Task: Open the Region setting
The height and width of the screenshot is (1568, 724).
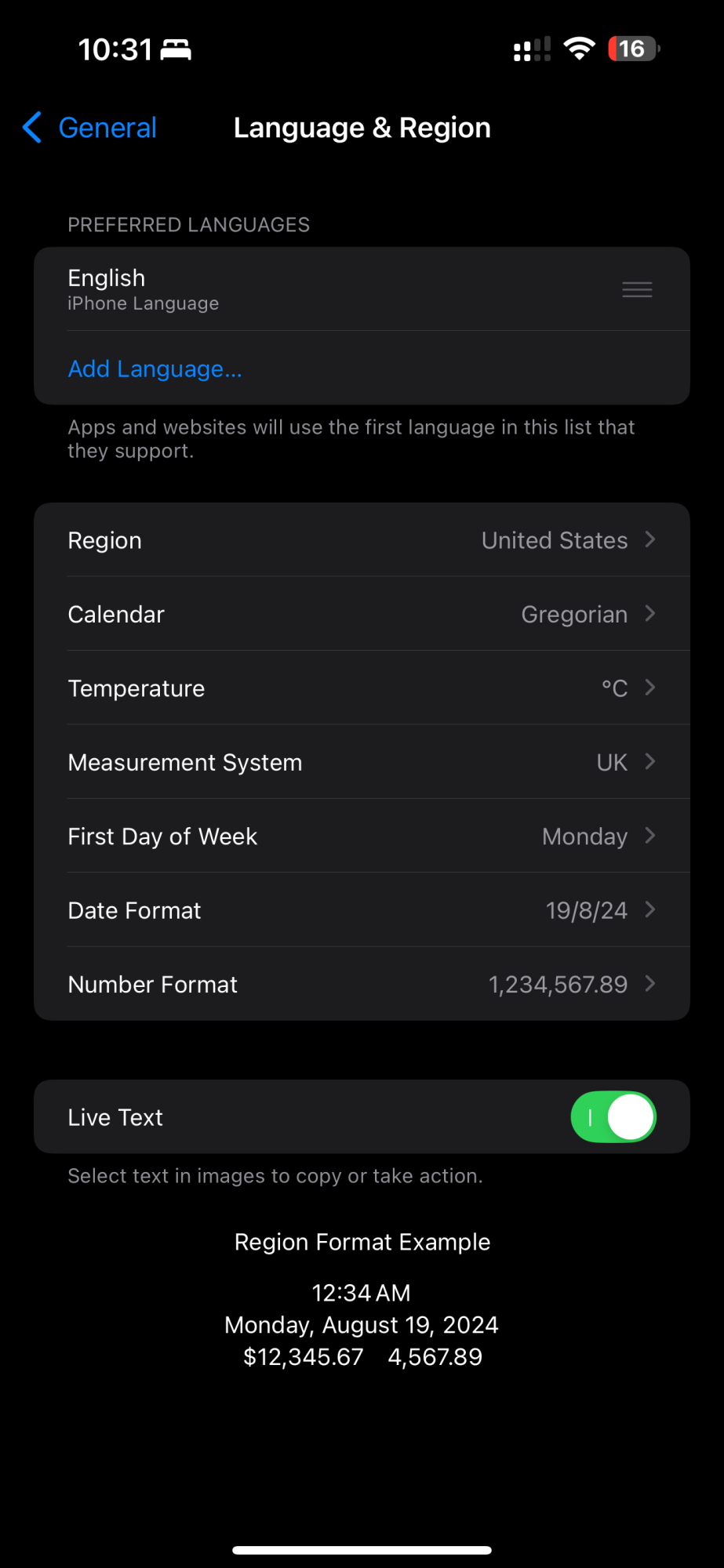Action: (x=362, y=540)
